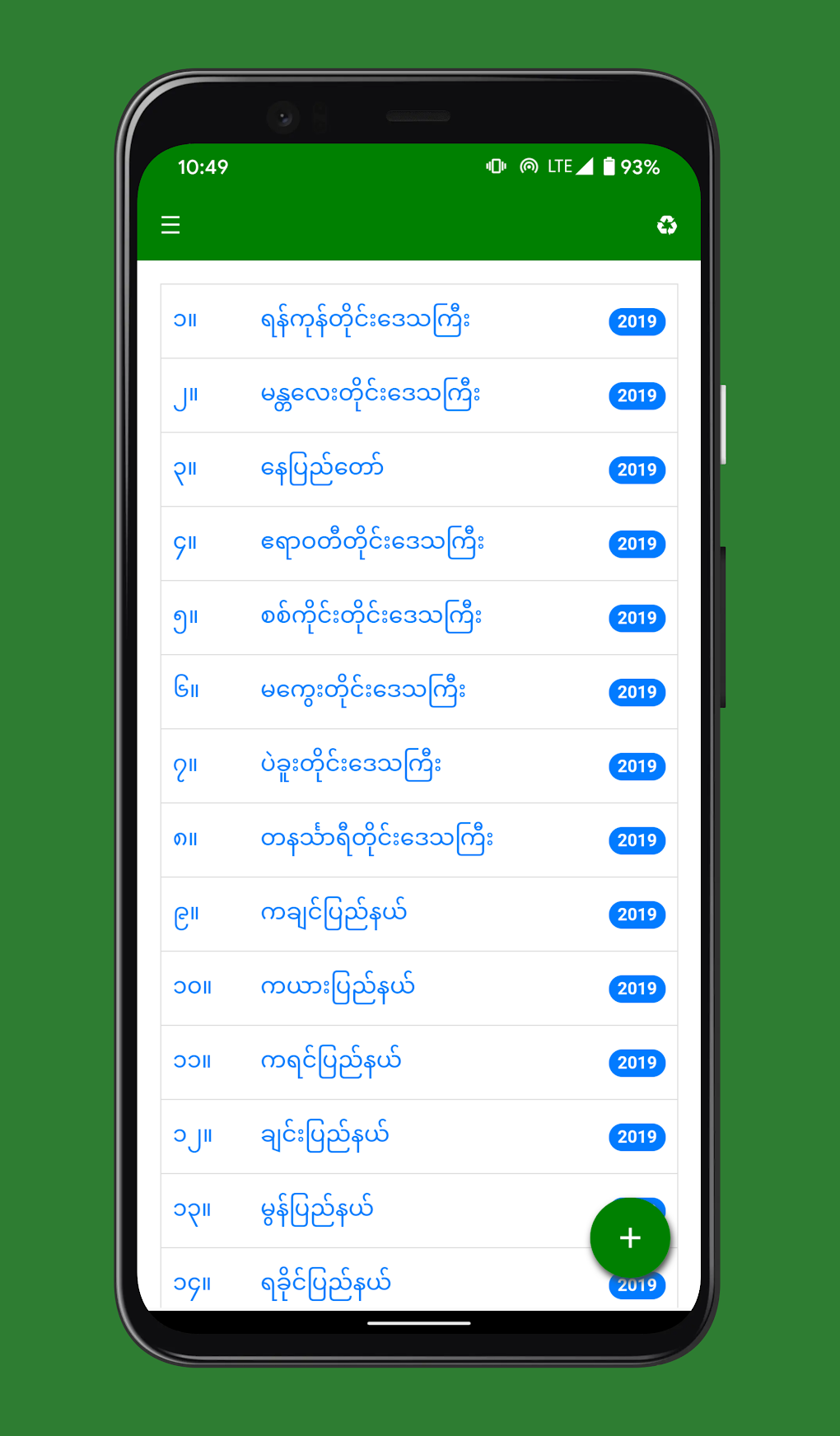Choose row ၅။ စစ်ကိုင်းတိုင်းဒေသကြီး

pos(419,618)
